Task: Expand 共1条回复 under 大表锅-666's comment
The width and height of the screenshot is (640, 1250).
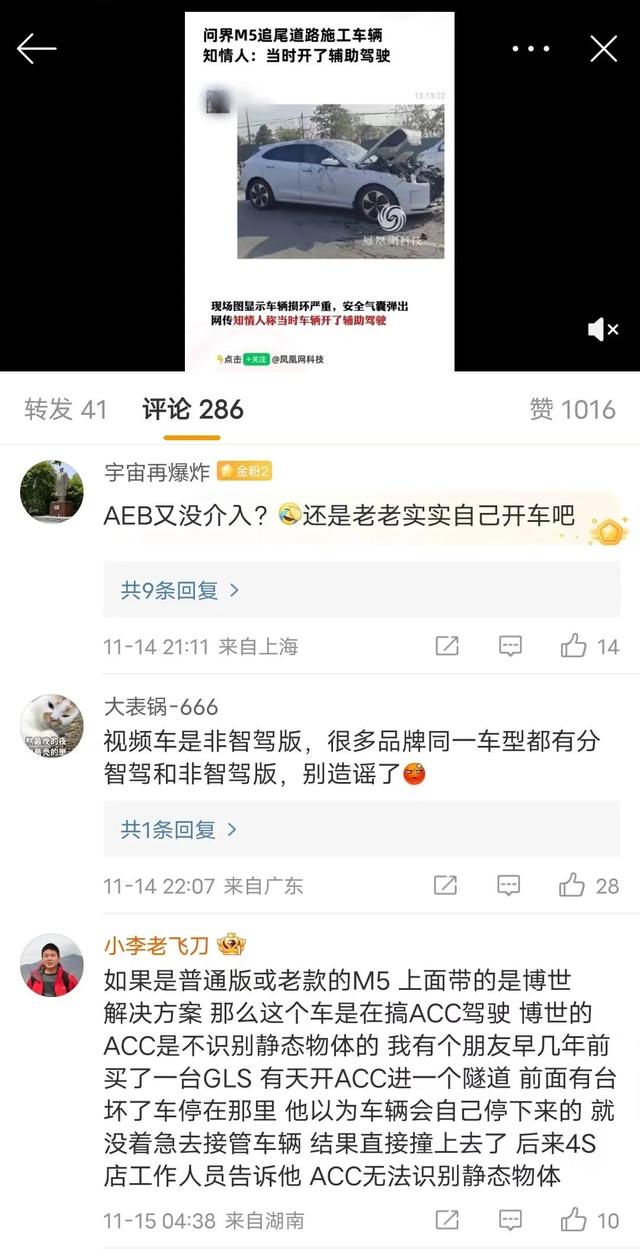Action: click(179, 829)
